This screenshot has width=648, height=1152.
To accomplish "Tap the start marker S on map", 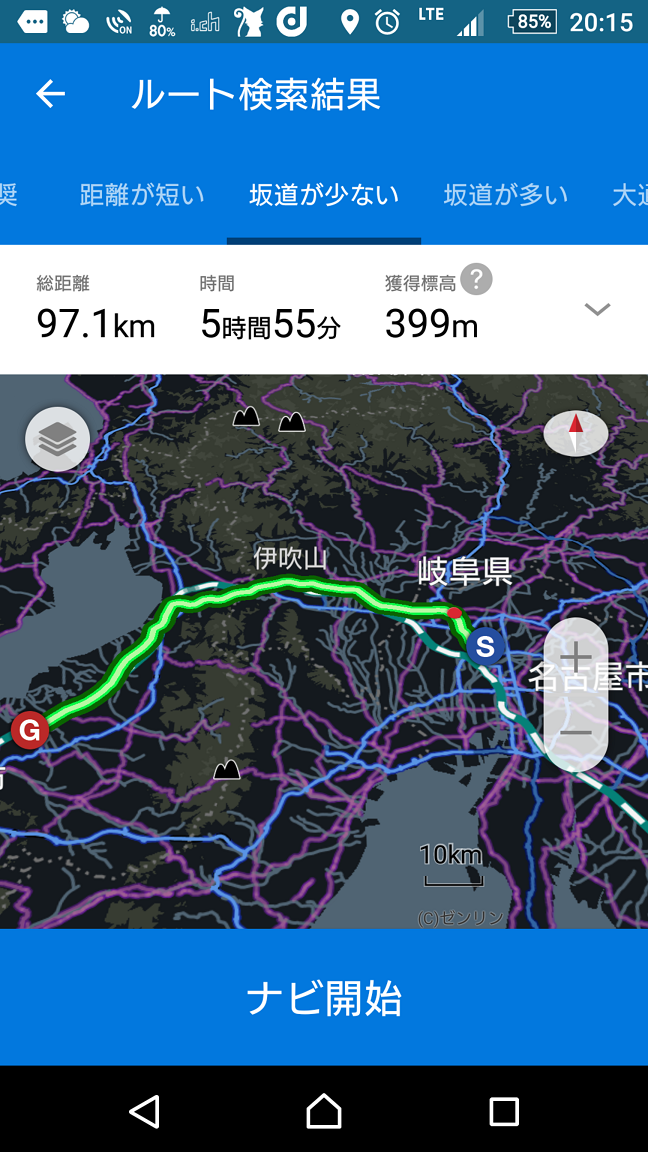I will click(x=485, y=647).
